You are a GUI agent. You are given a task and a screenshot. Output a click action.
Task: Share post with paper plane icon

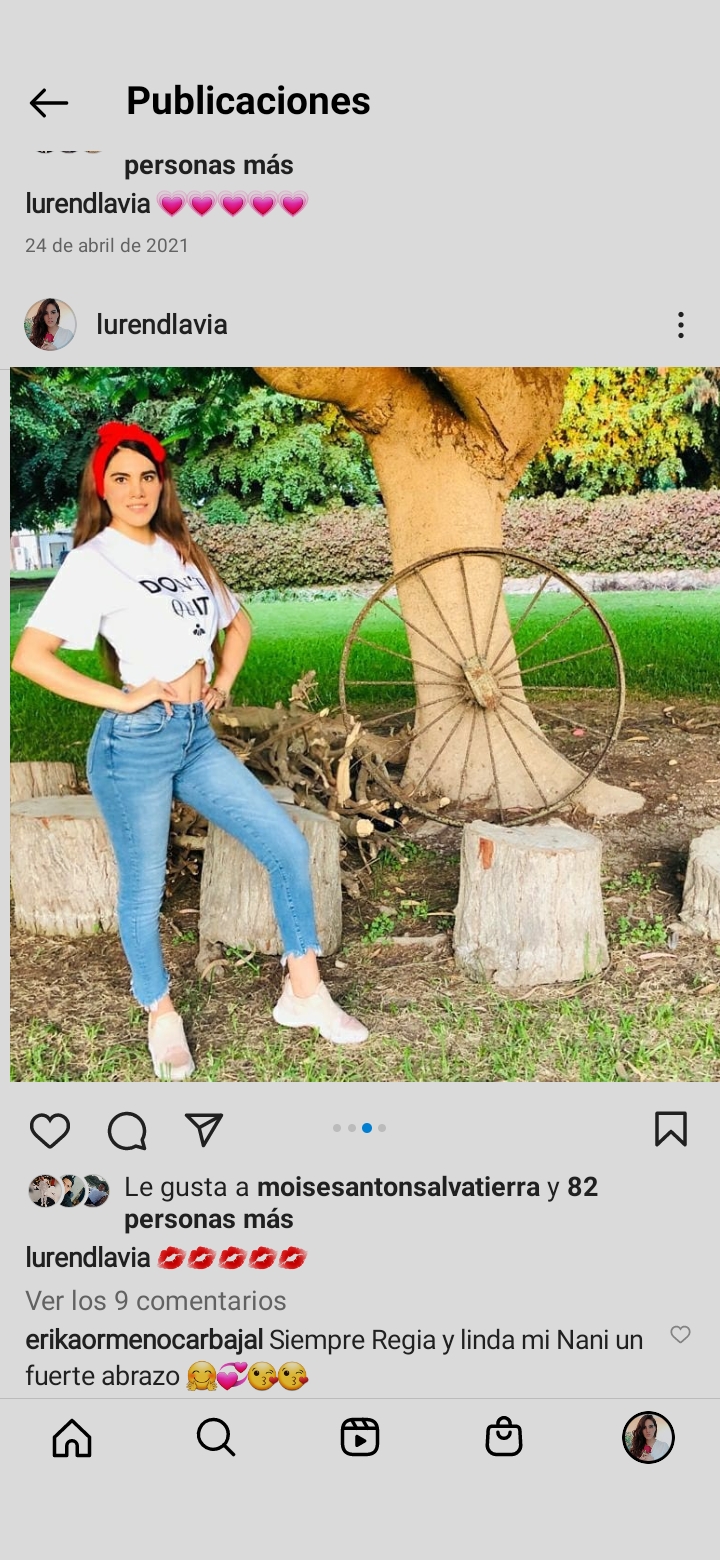click(204, 1130)
